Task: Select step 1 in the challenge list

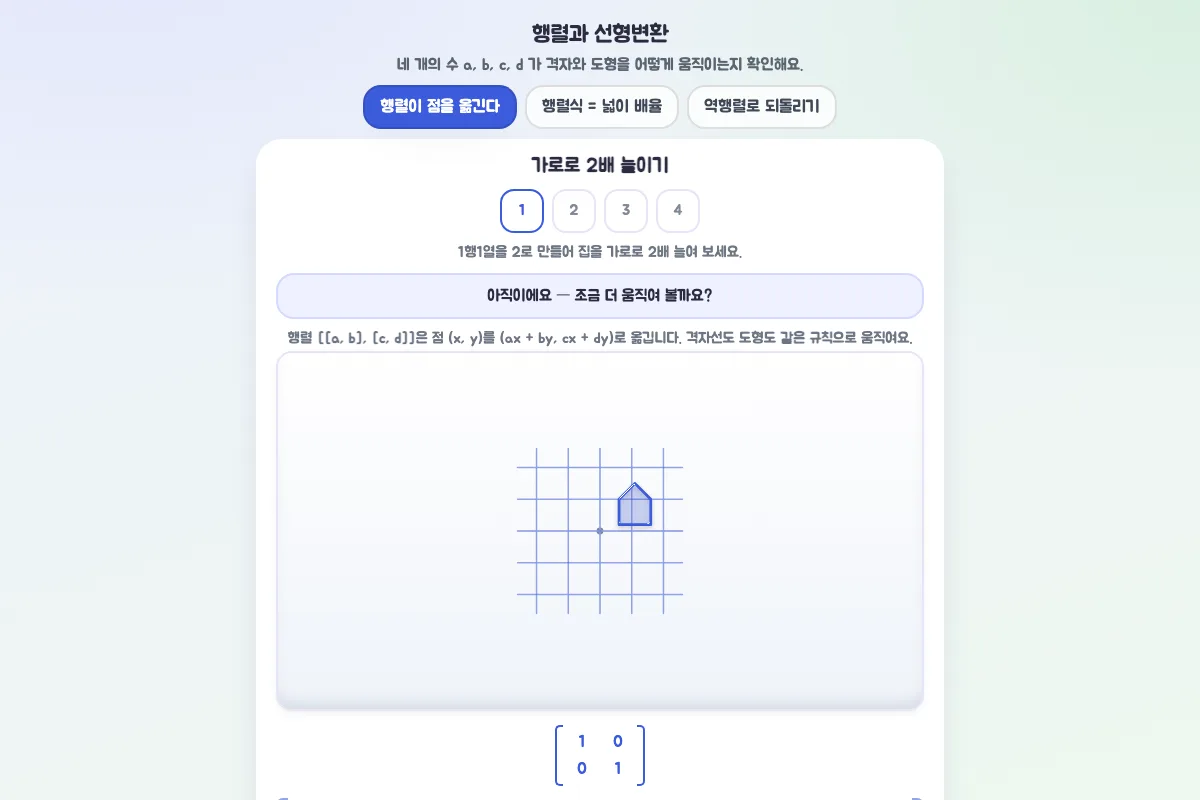Action: pos(522,211)
